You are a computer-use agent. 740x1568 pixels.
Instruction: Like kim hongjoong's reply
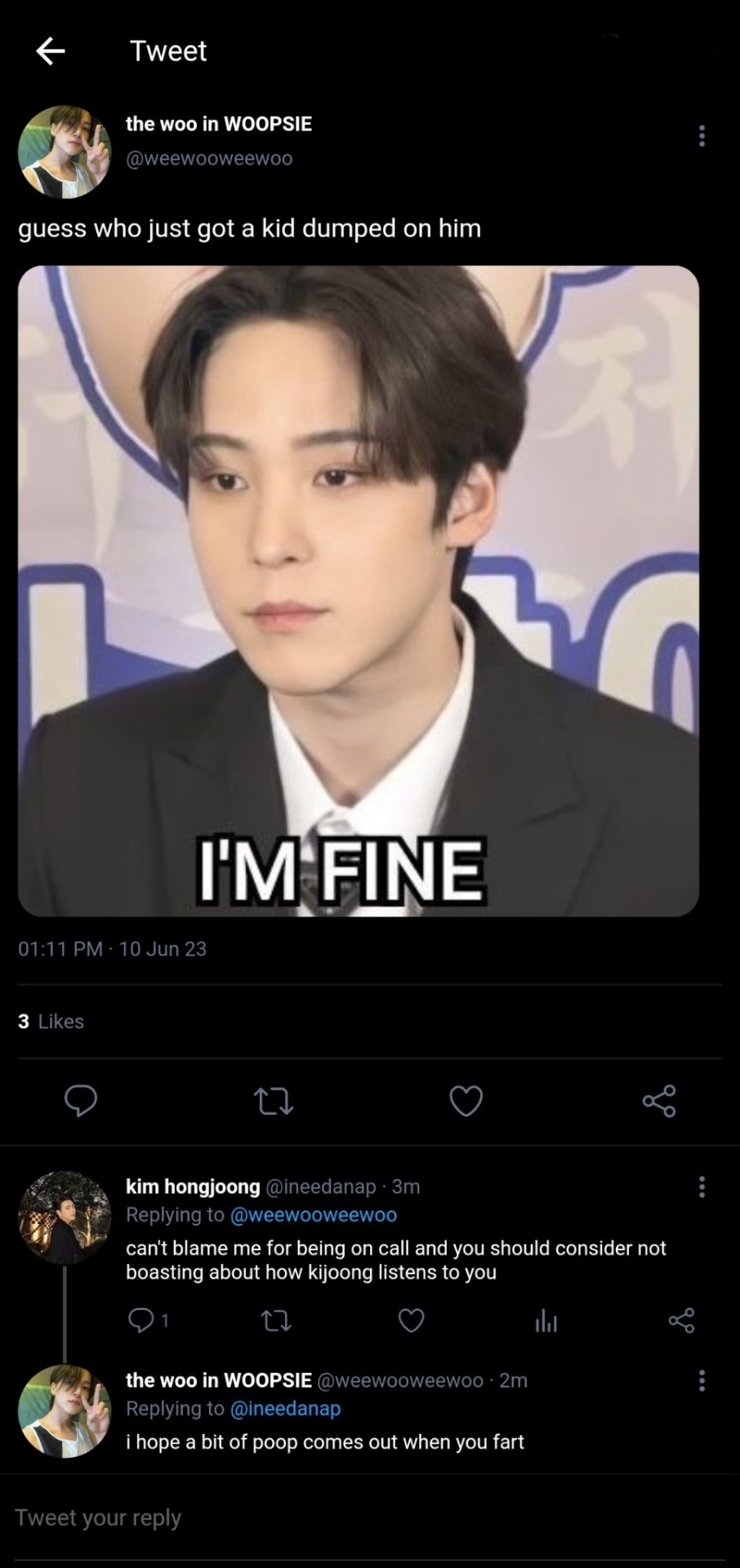coord(411,1321)
